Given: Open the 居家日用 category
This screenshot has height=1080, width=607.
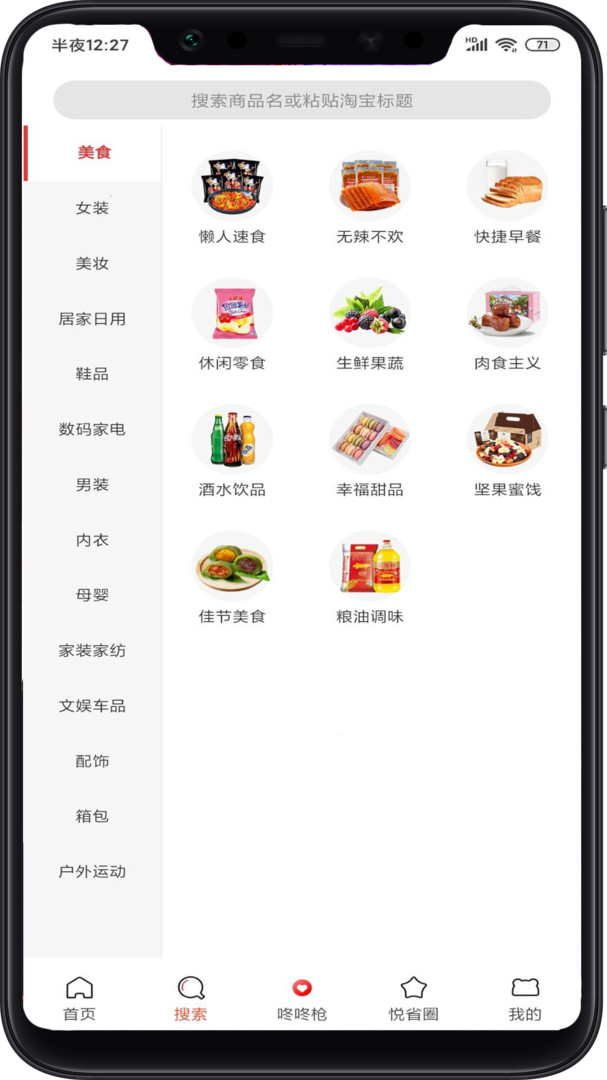Looking at the screenshot, I should 92,319.
